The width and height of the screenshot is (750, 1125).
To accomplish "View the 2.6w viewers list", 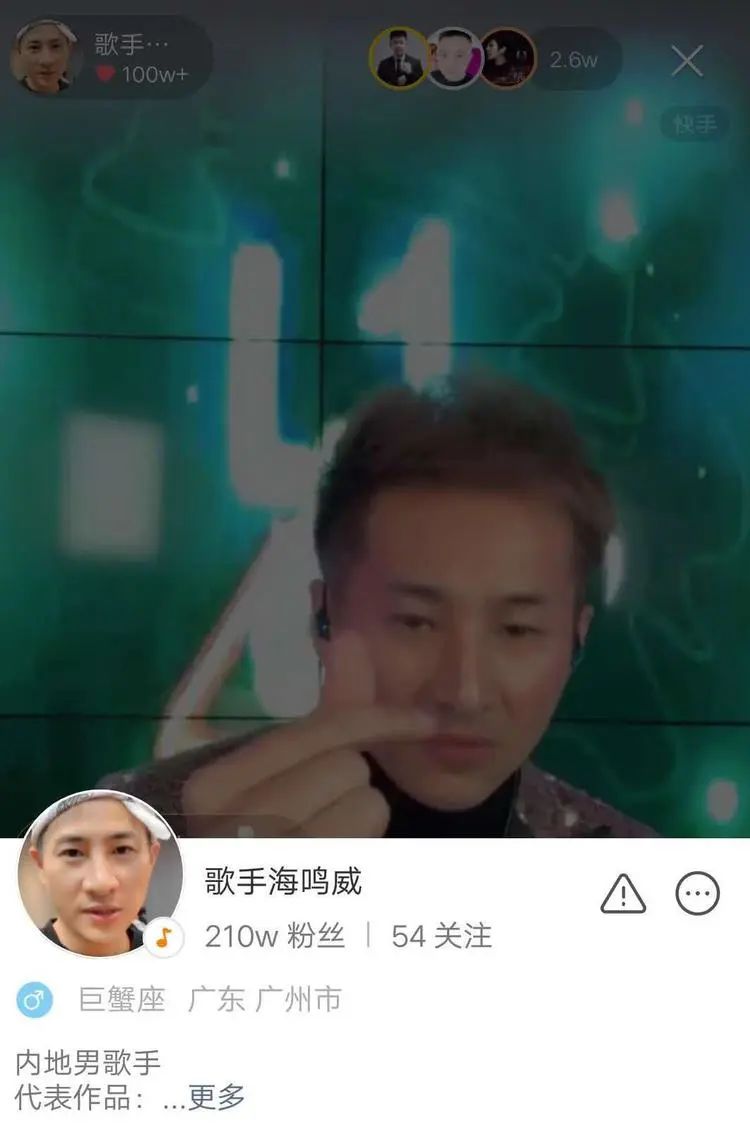I will point(574,59).
